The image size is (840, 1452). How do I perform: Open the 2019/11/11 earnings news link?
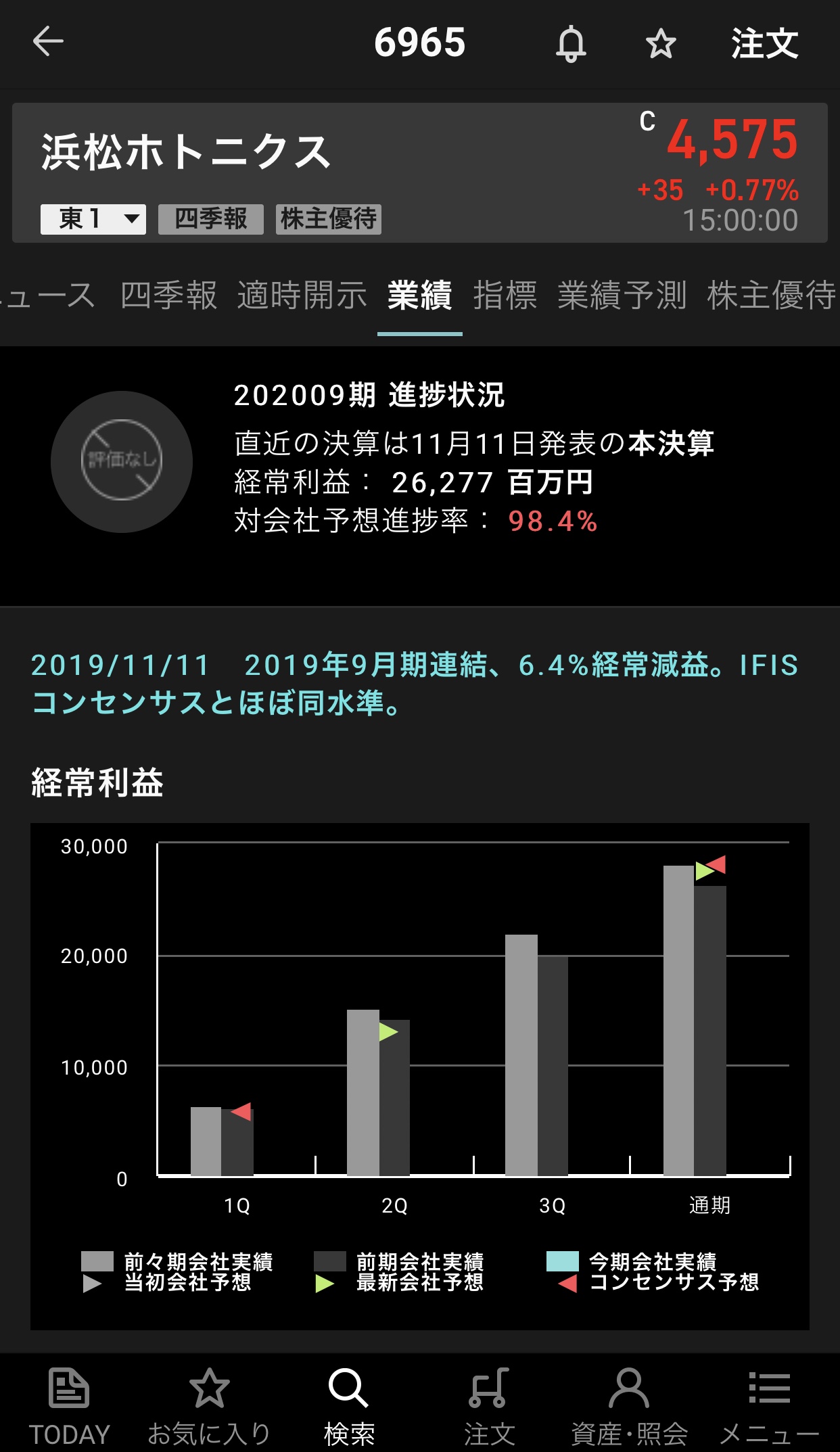(414, 684)
